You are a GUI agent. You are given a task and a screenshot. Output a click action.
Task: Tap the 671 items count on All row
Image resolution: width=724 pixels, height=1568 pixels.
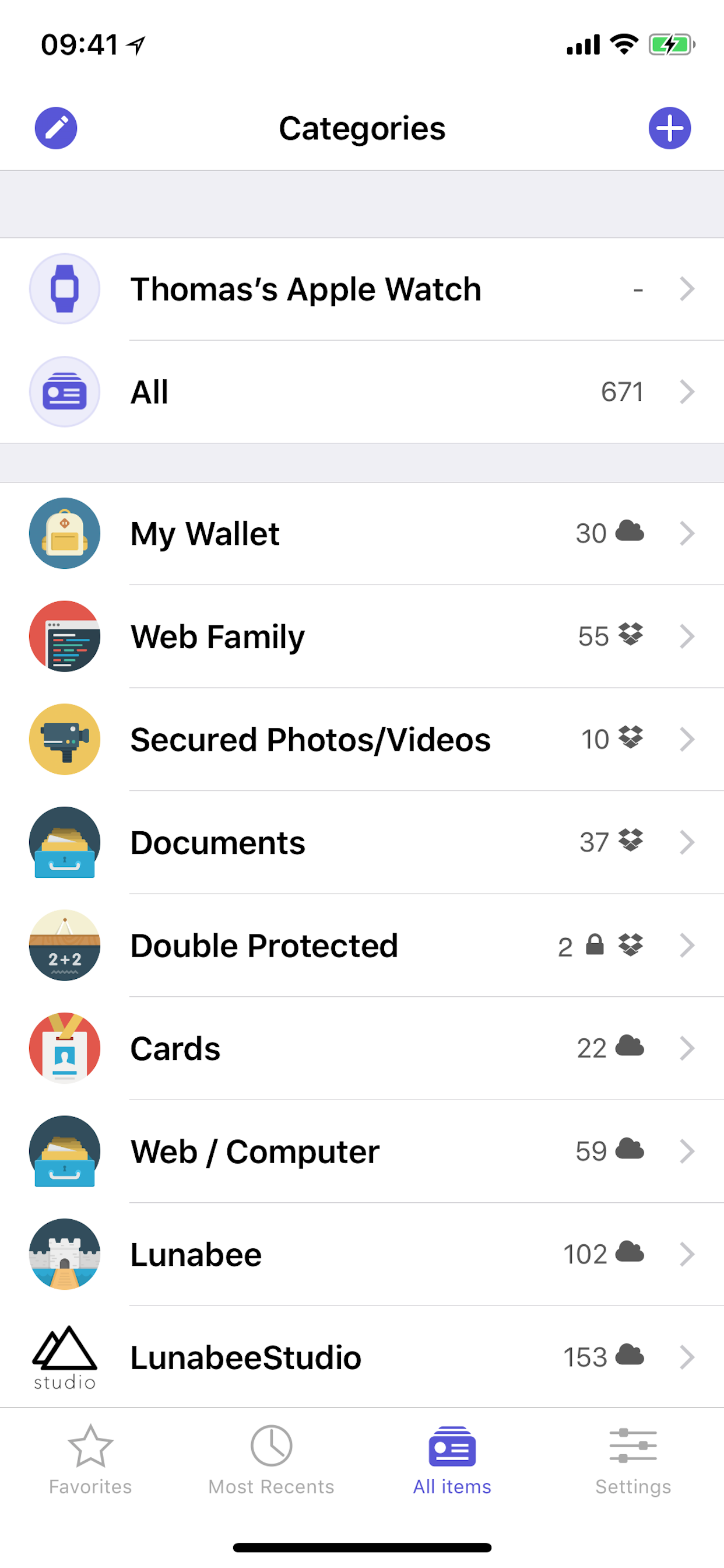pos(623,391)
